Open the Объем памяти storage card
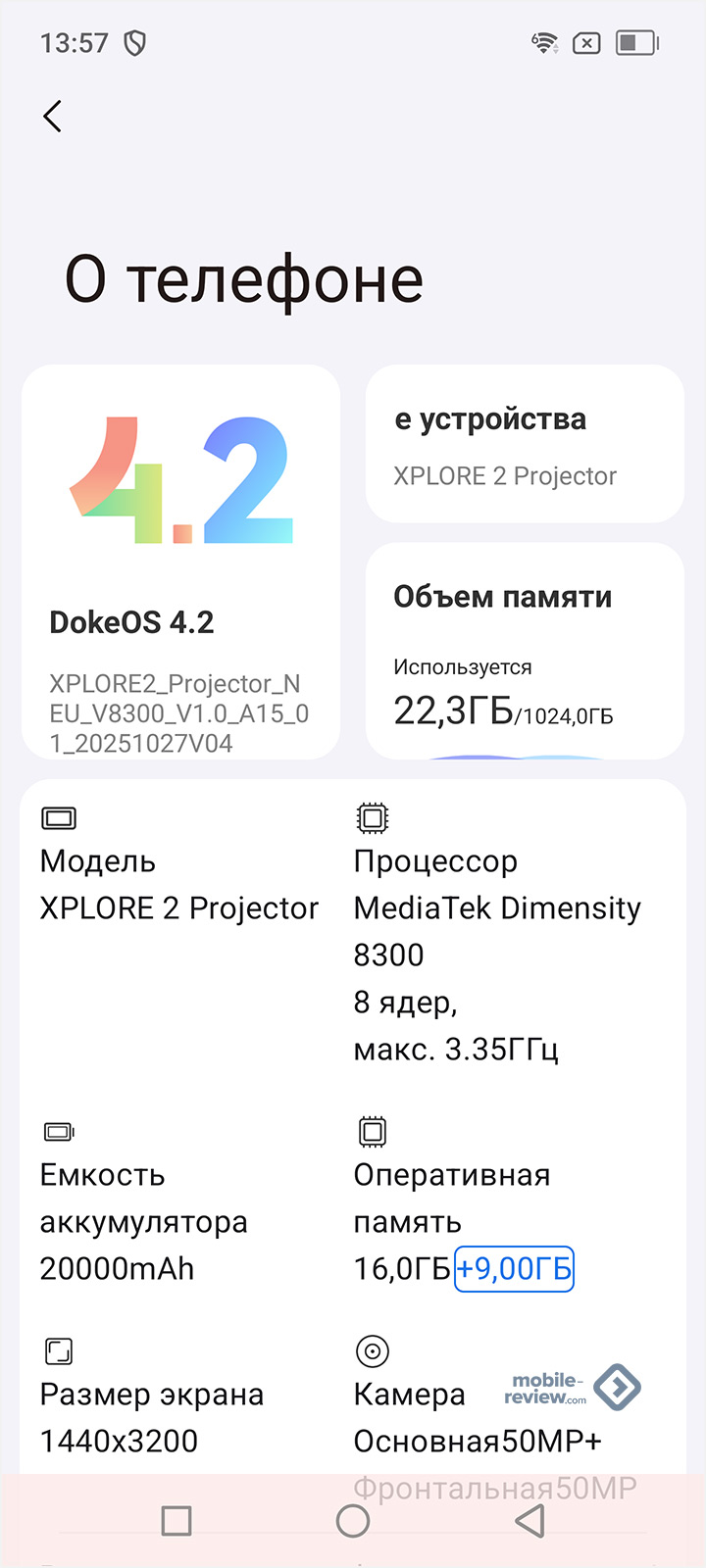This screenshot has width=706, height=1568. tap(525, 650)
